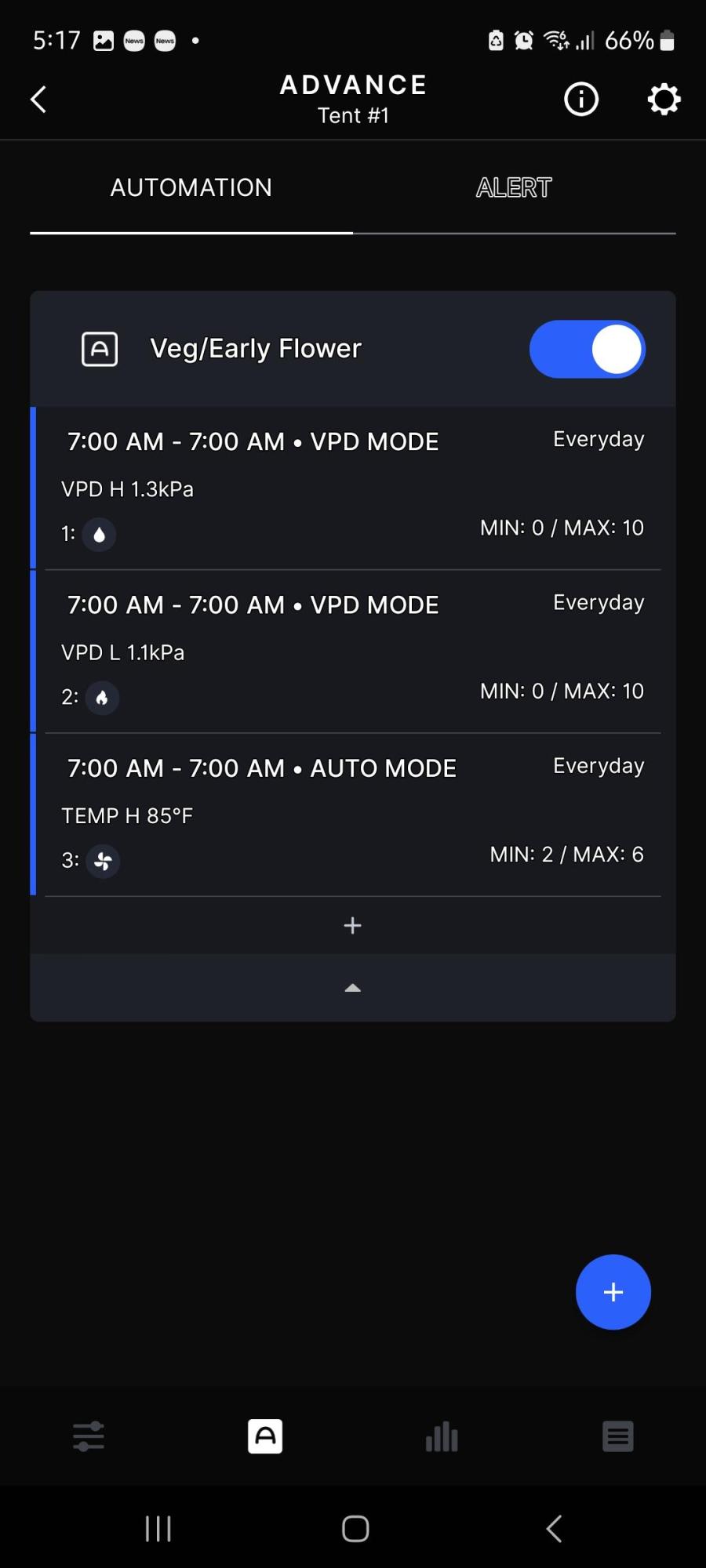Open the controls sliders tab
This screenshot has height=1568, width=706.
coord(89,1436)
